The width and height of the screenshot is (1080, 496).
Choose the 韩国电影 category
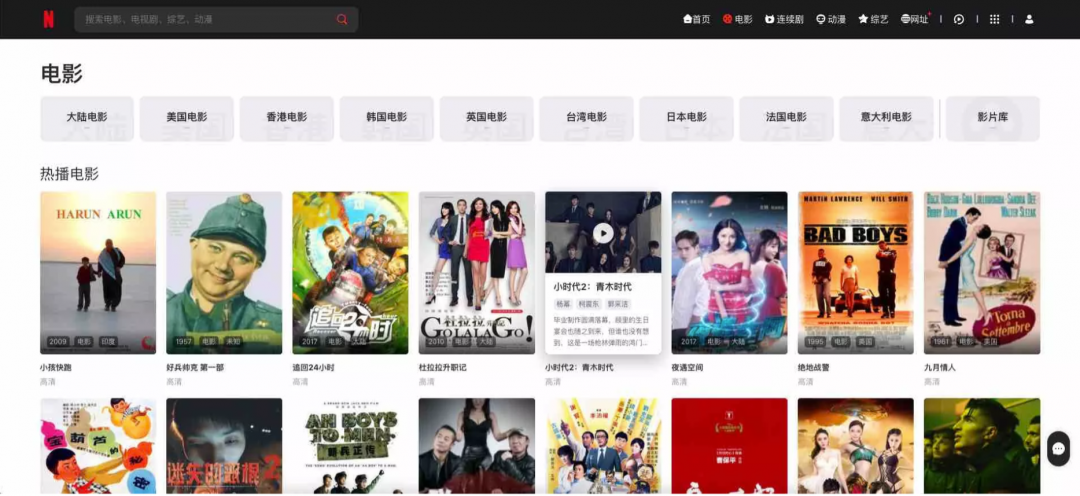tap(387, 117)
